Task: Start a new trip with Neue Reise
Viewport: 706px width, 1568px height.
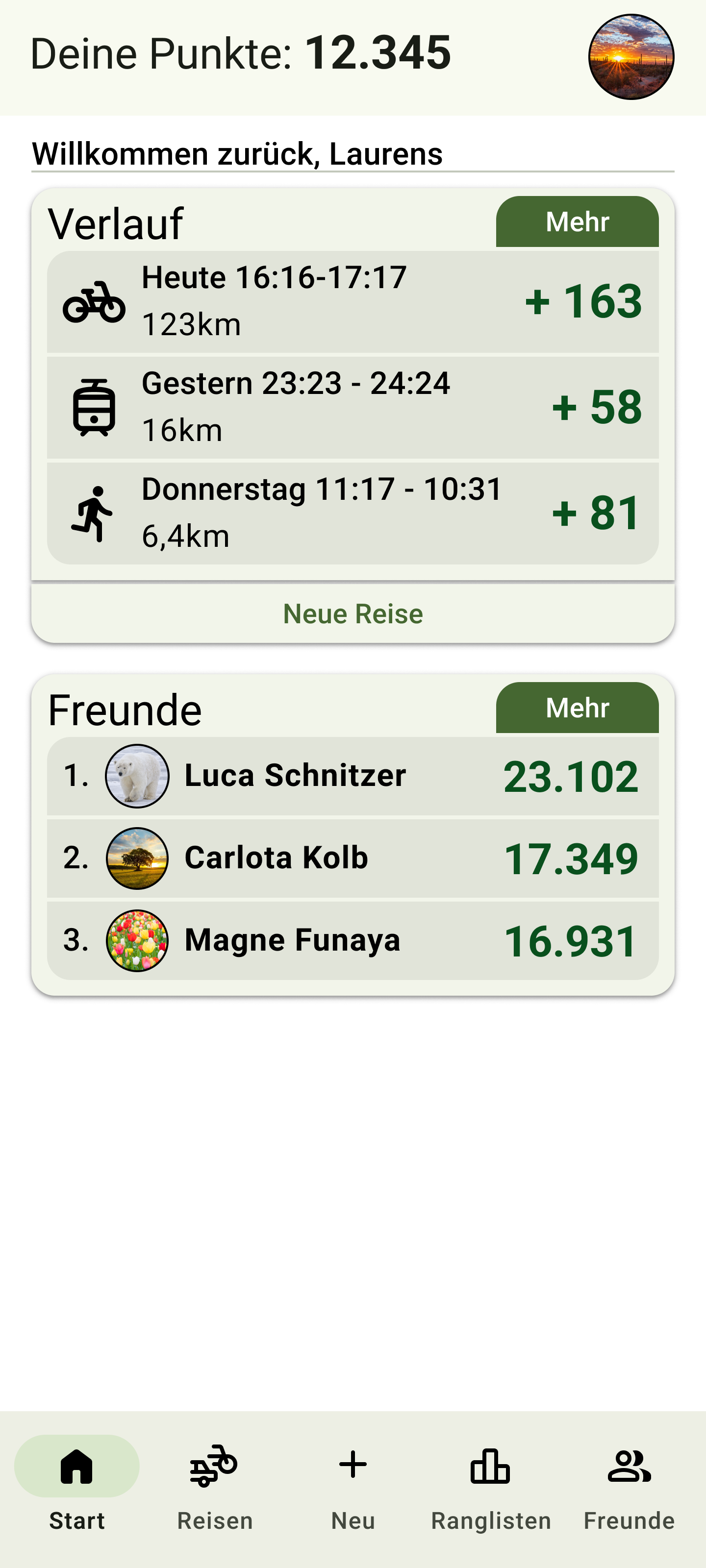Action: (353, 613)
